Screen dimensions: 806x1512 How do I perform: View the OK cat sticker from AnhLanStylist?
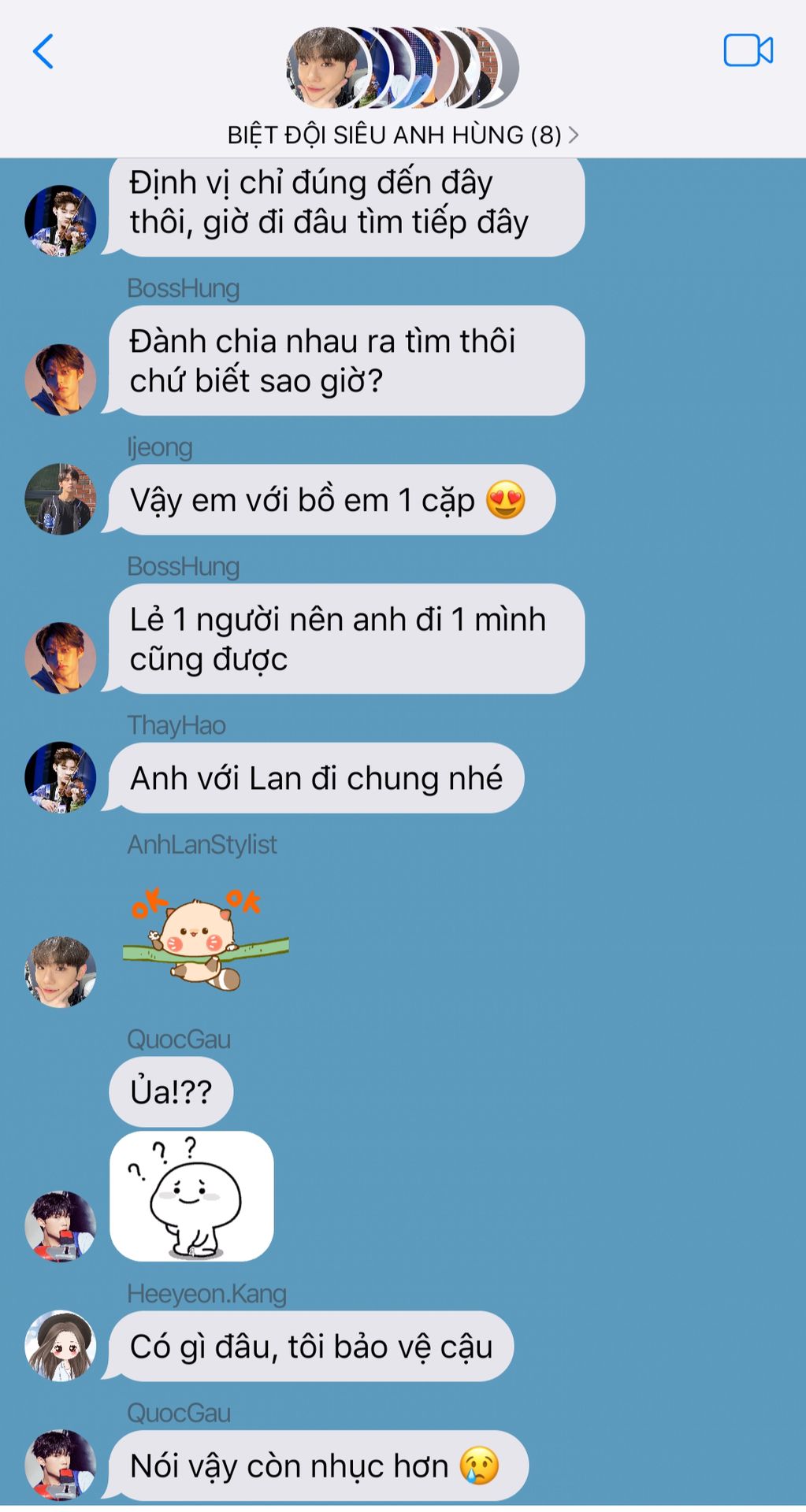coord(206,939)
